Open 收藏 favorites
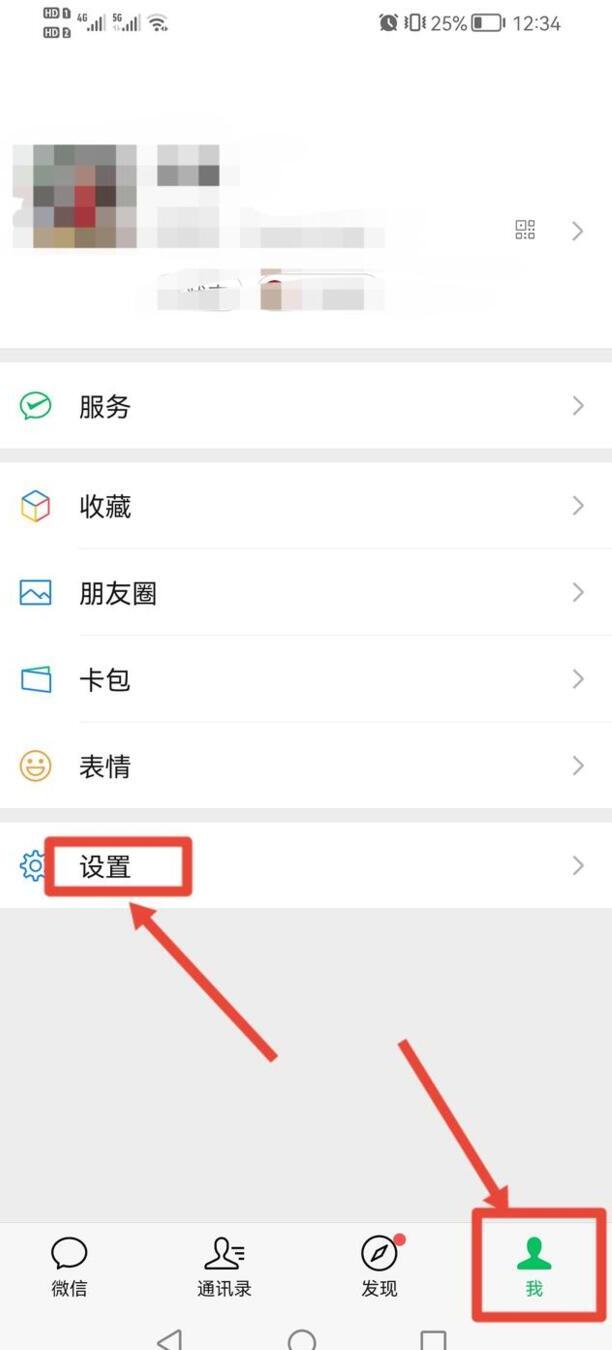 [306, 507]
